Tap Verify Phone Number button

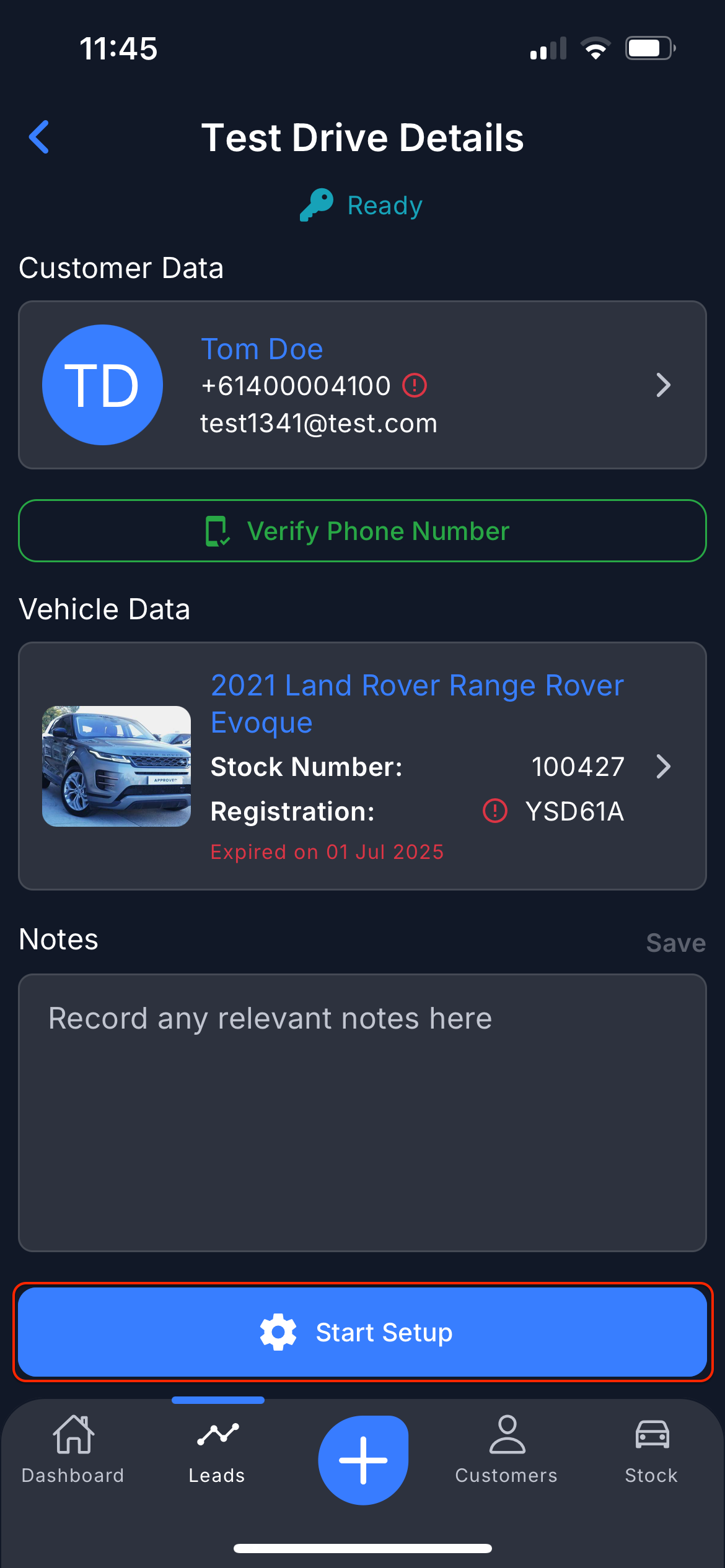362,531
